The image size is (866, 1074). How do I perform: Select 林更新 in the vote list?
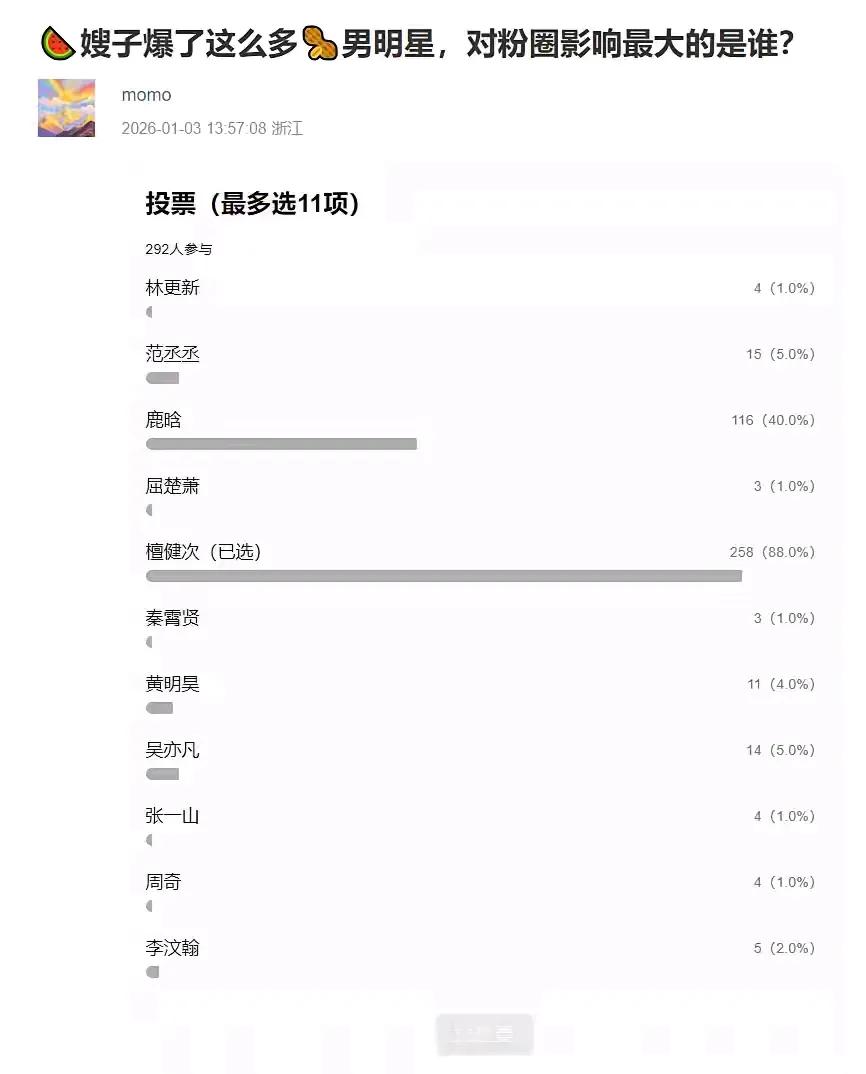click(x=171, y=288)
